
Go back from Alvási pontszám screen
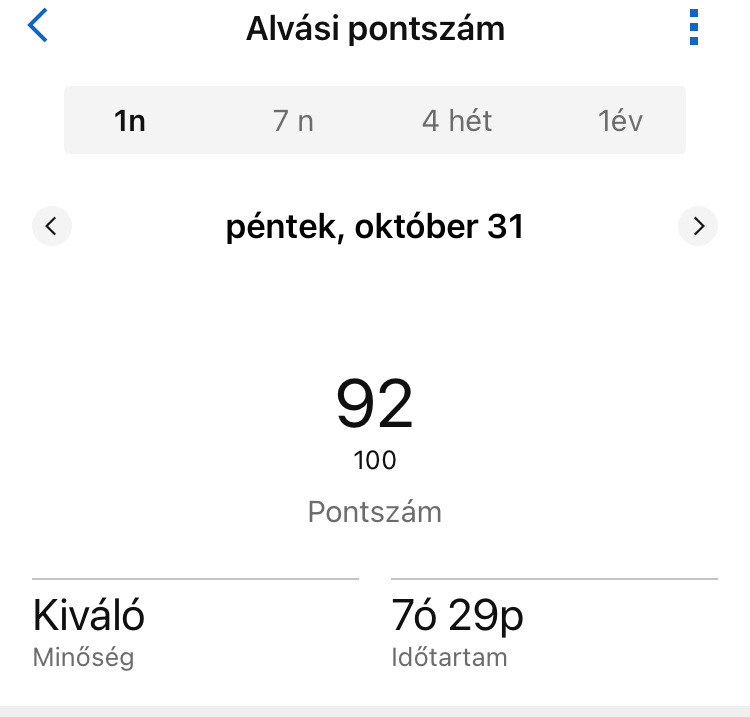[38, 27]
